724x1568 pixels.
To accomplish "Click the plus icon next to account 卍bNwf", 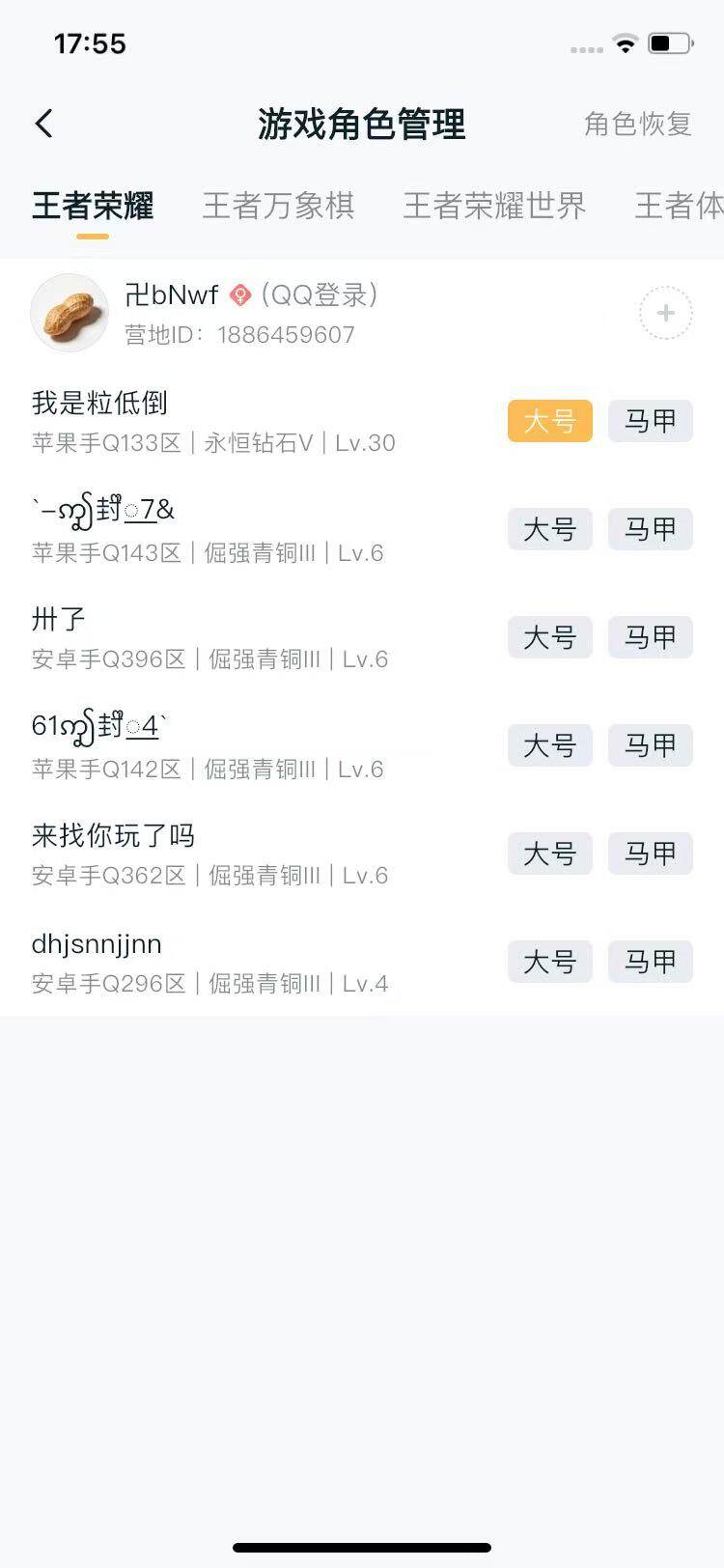I will [665, 312].
